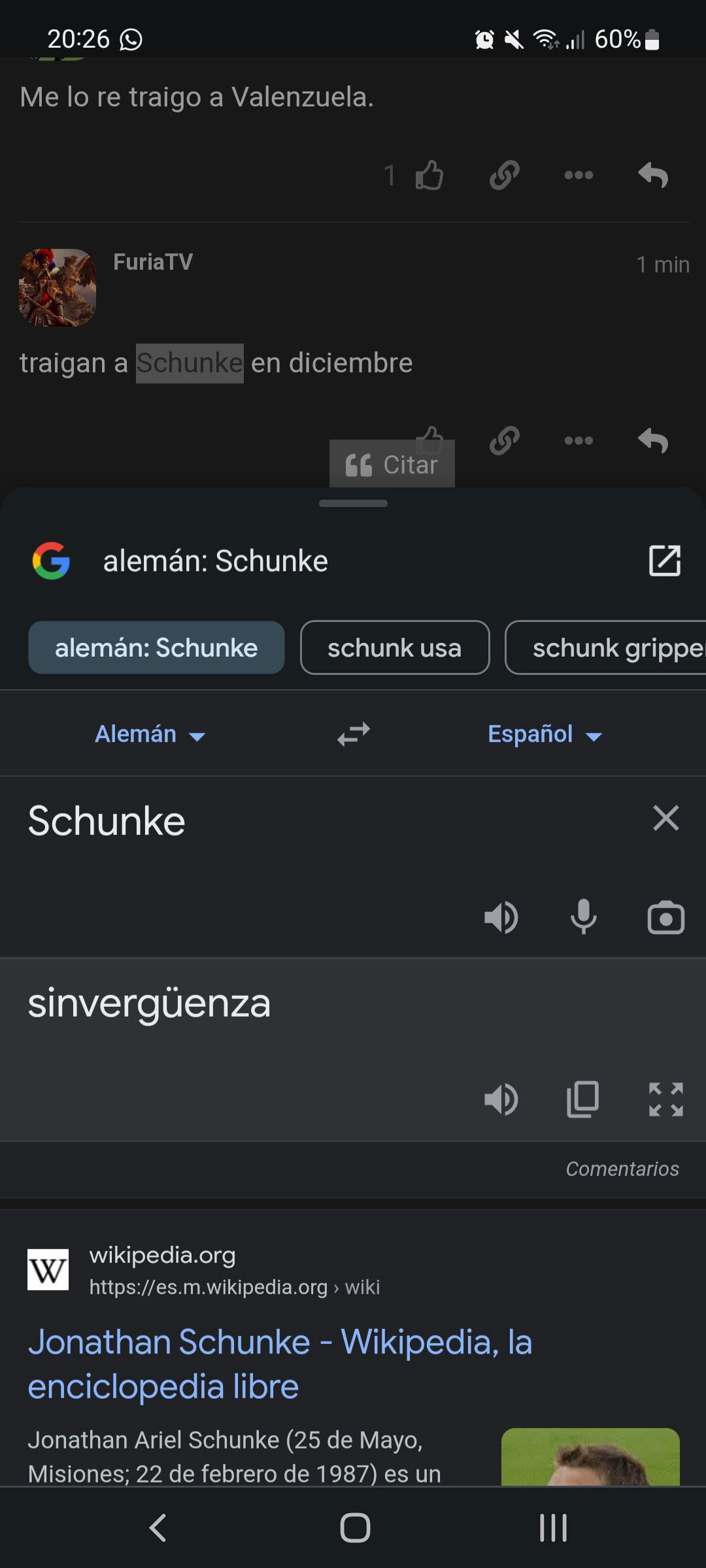Show the translation in fullscreen
706x1568 pixels.
tap(665, 1100)
